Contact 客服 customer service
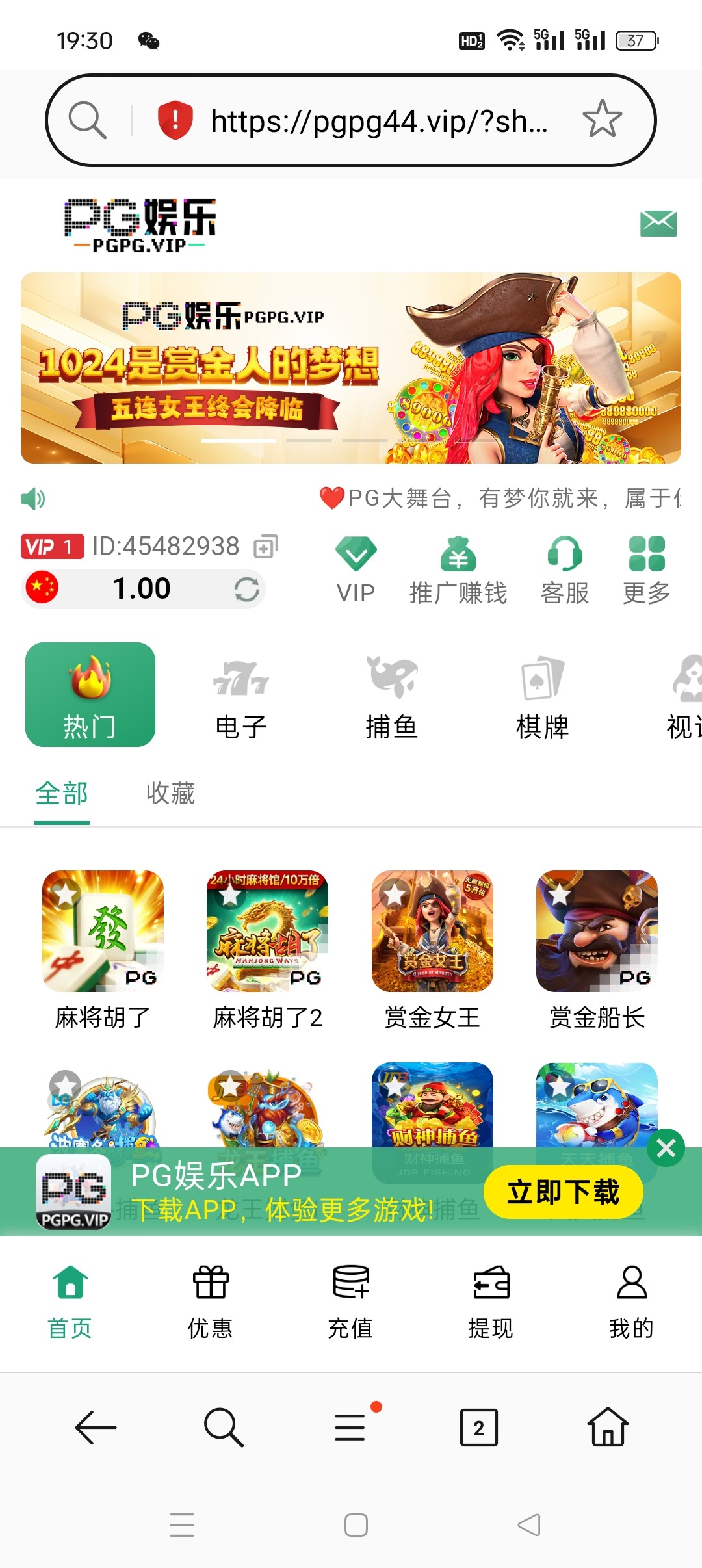Viewport: 702px width, 1568px height. pos(564,570)
